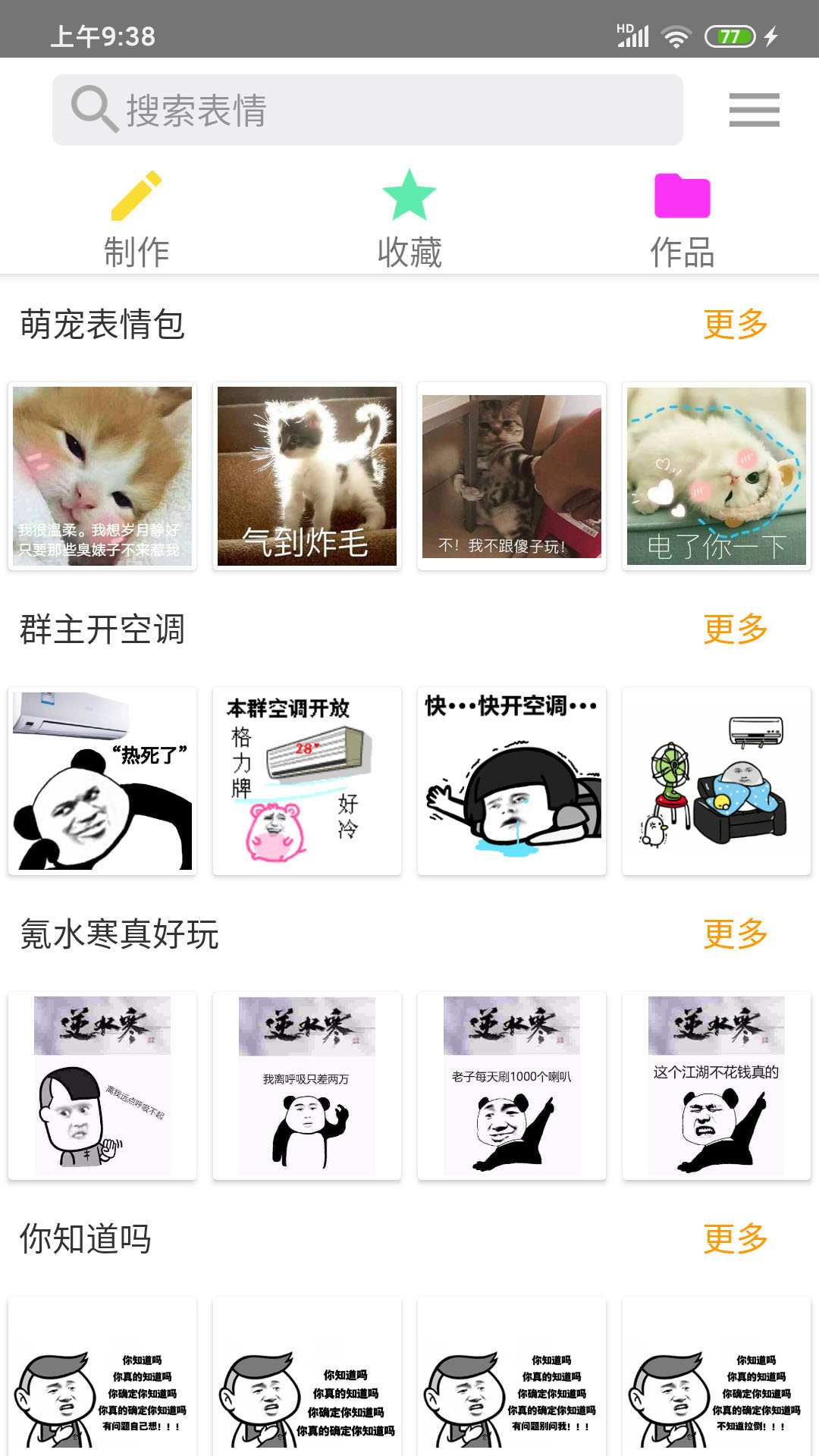
Task: Tap the battery indicator showing 77
Action: tap(730, 33)
